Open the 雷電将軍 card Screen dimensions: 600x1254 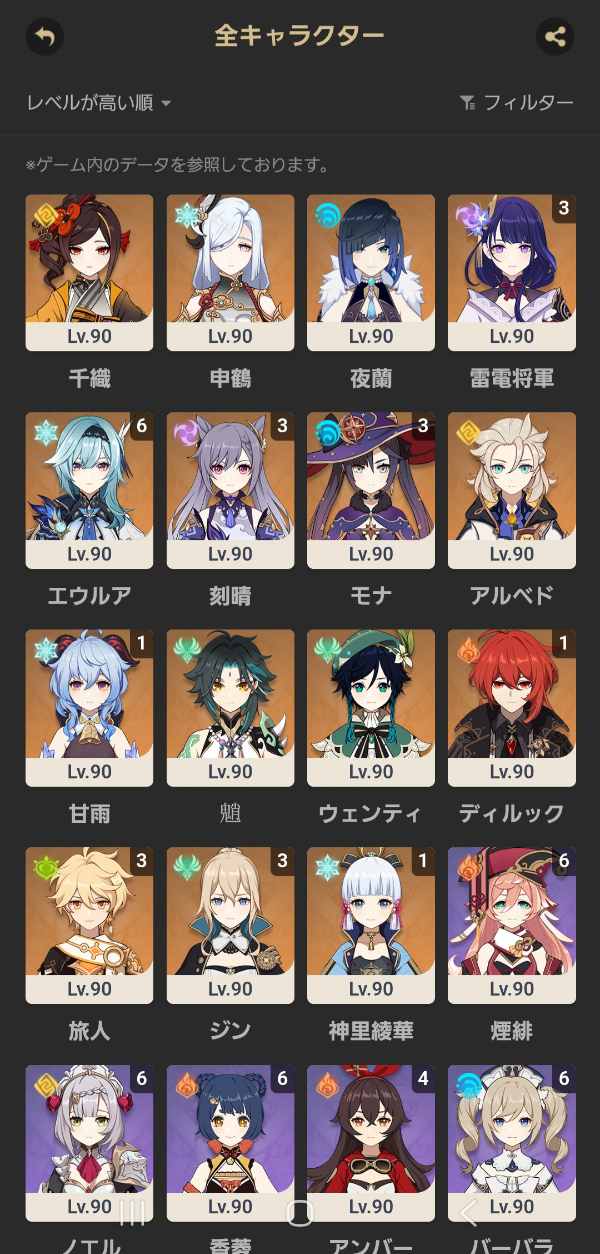tap(512, 272)
